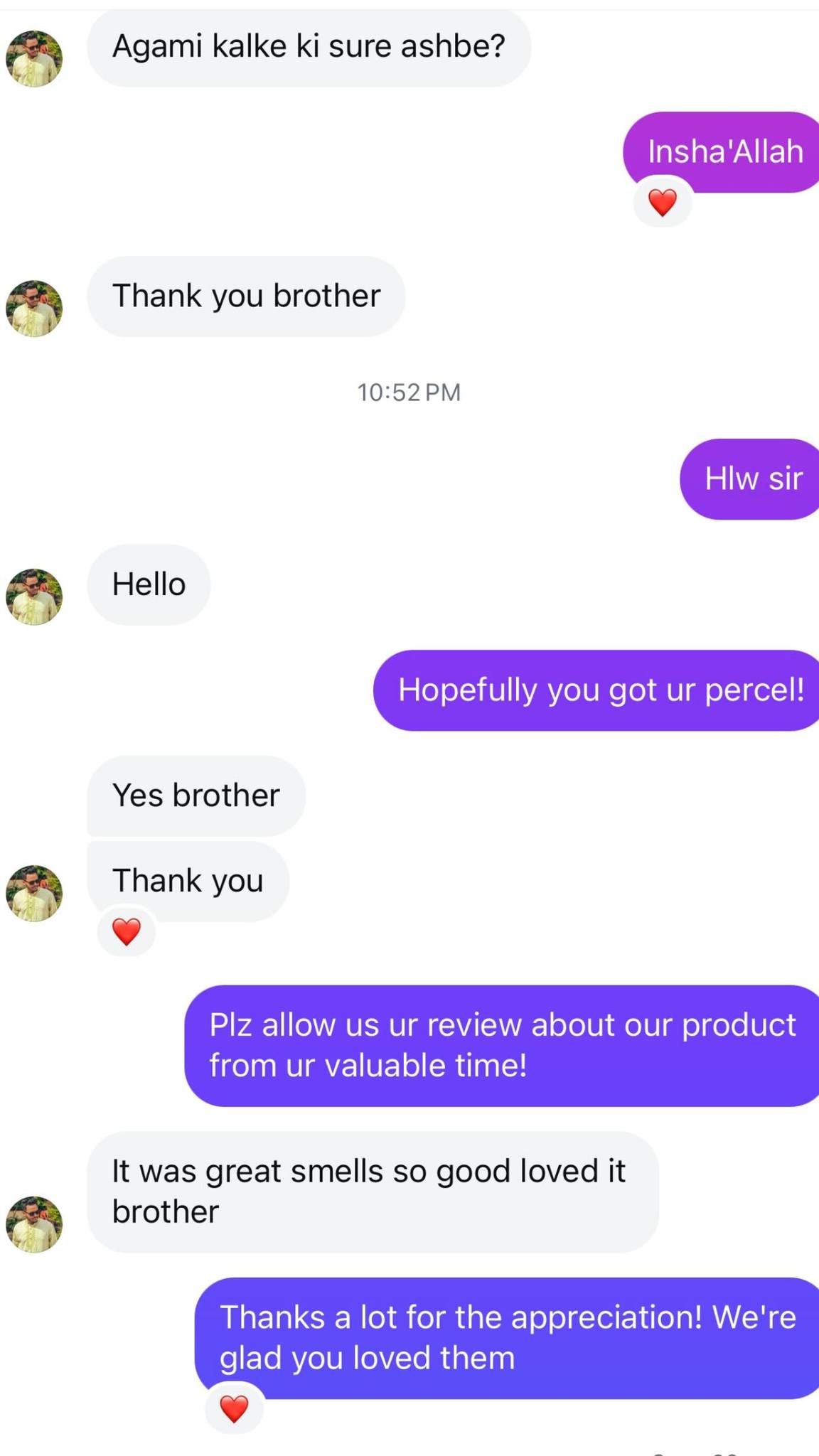Open the heart reaction under Insha'Allah message
This screenshot has height=1456, width=819.
(663, 203)
